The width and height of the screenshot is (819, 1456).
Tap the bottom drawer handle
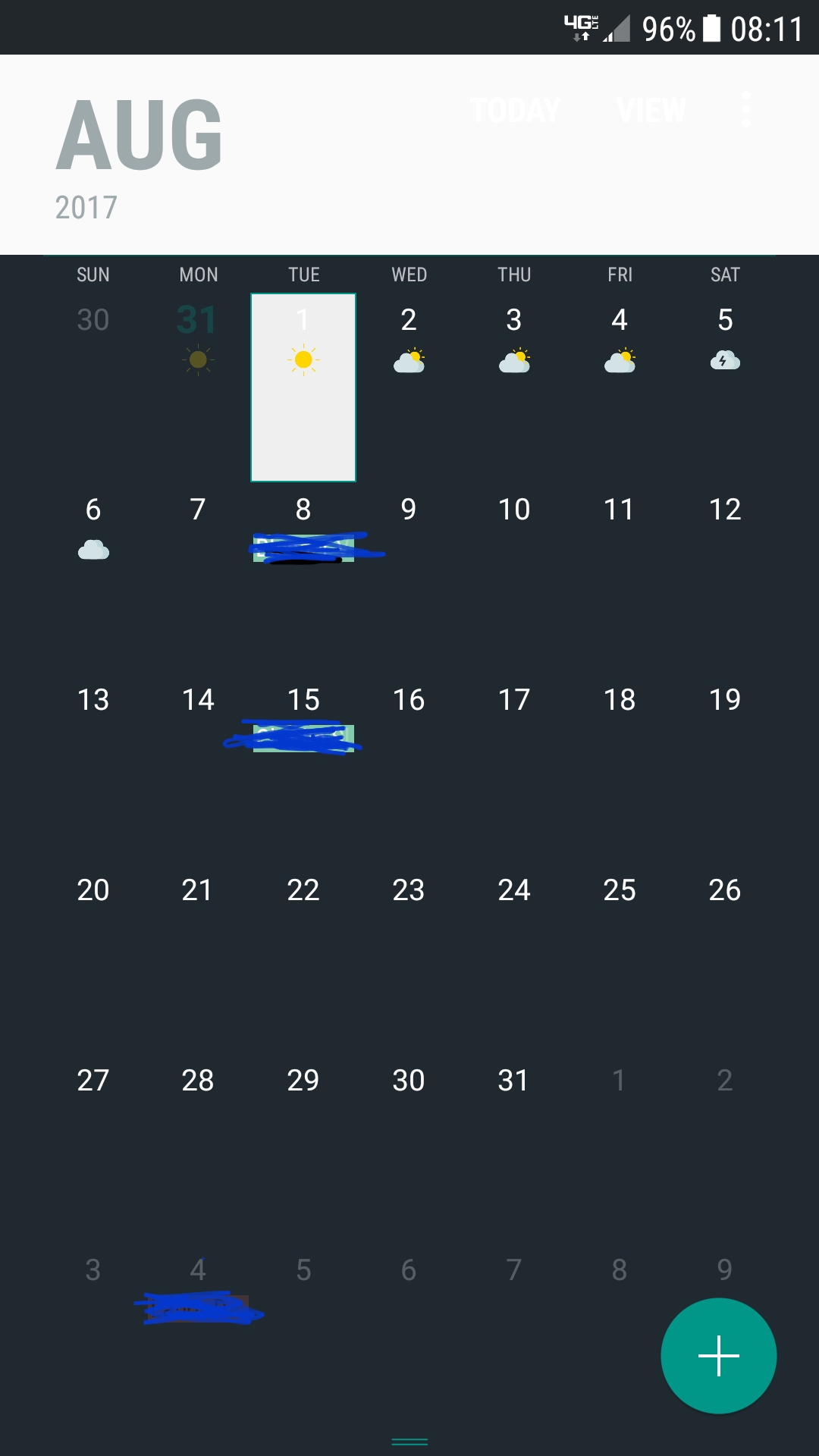click(x=409, y=1442)
